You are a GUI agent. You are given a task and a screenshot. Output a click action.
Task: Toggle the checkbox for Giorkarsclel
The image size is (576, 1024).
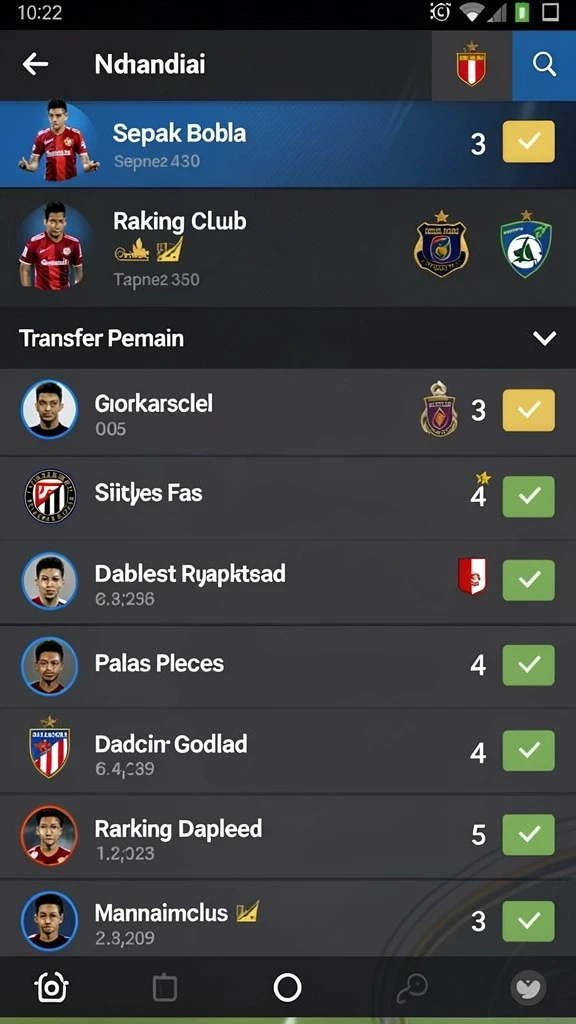click(528, 410)
